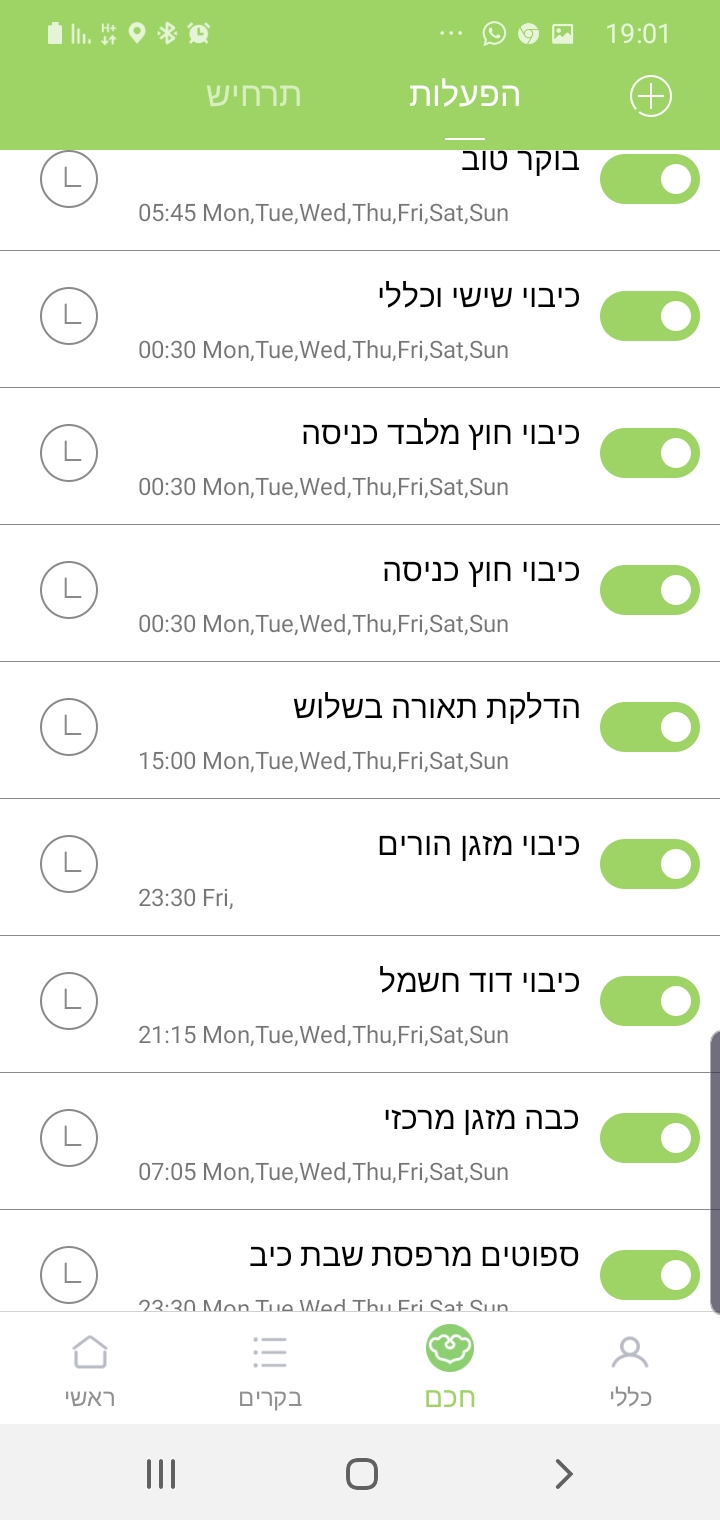Disable the כיבוי שישי וכללי switch

pos(650,316)
